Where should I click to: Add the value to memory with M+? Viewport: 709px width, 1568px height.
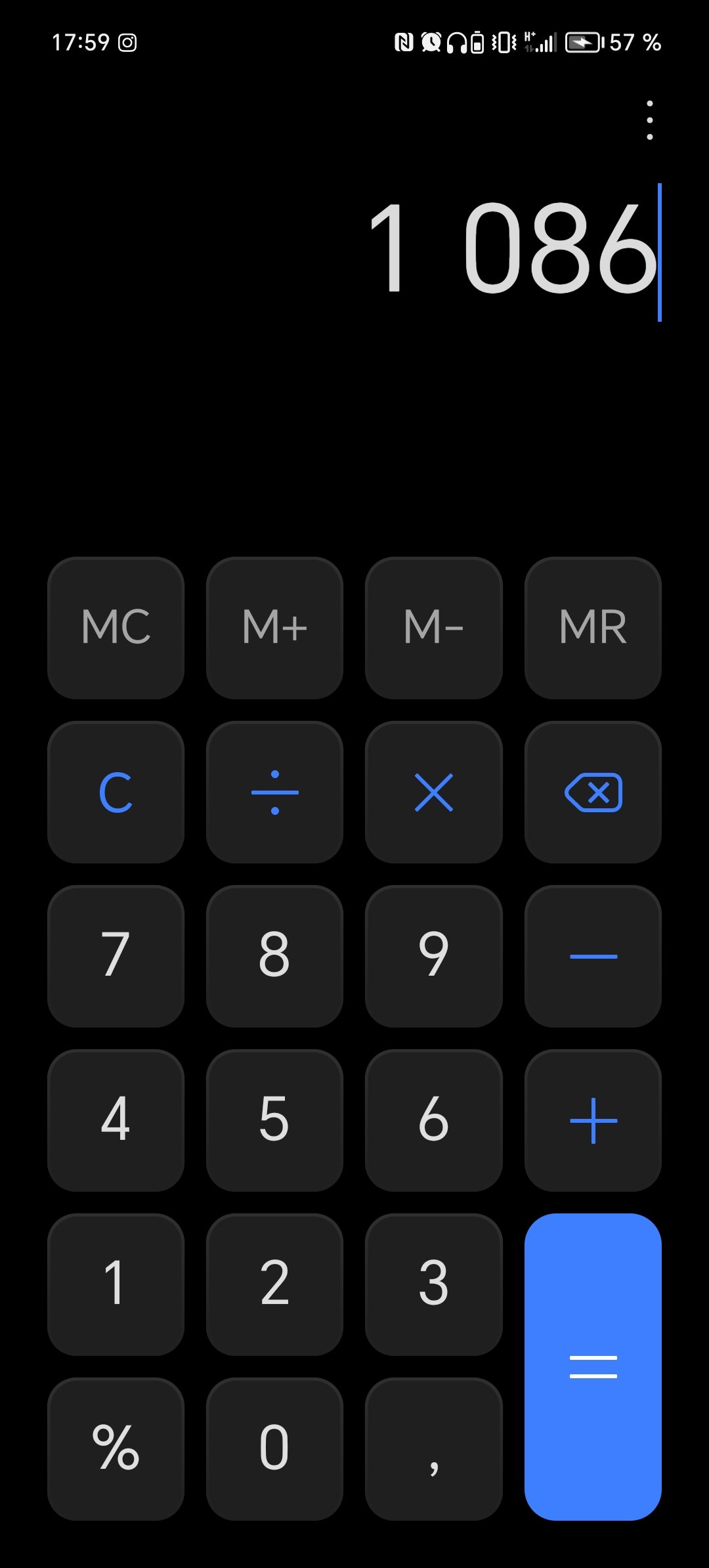tap(274, 628)
